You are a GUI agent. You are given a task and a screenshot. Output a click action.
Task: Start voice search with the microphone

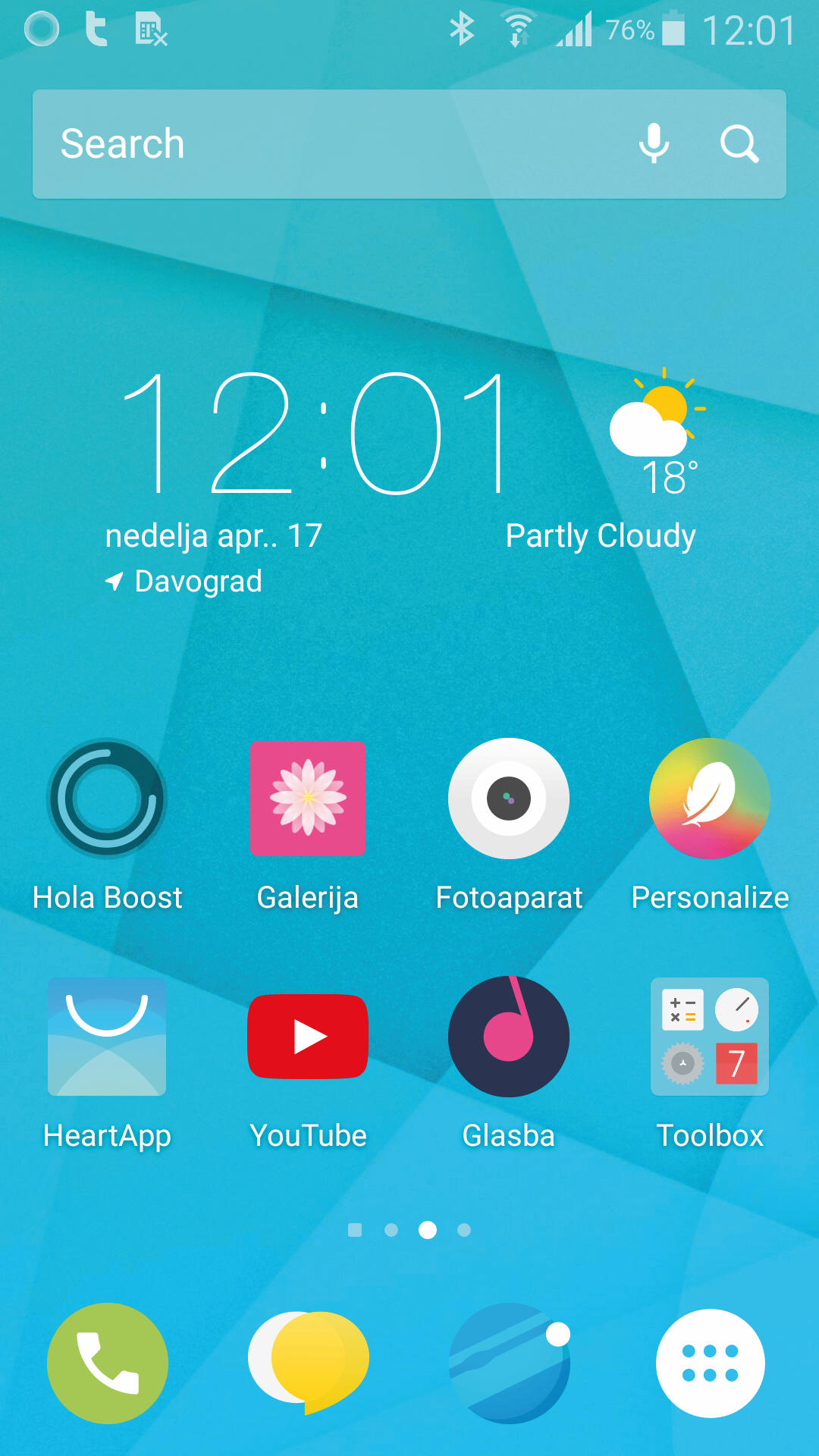[654, 143]
